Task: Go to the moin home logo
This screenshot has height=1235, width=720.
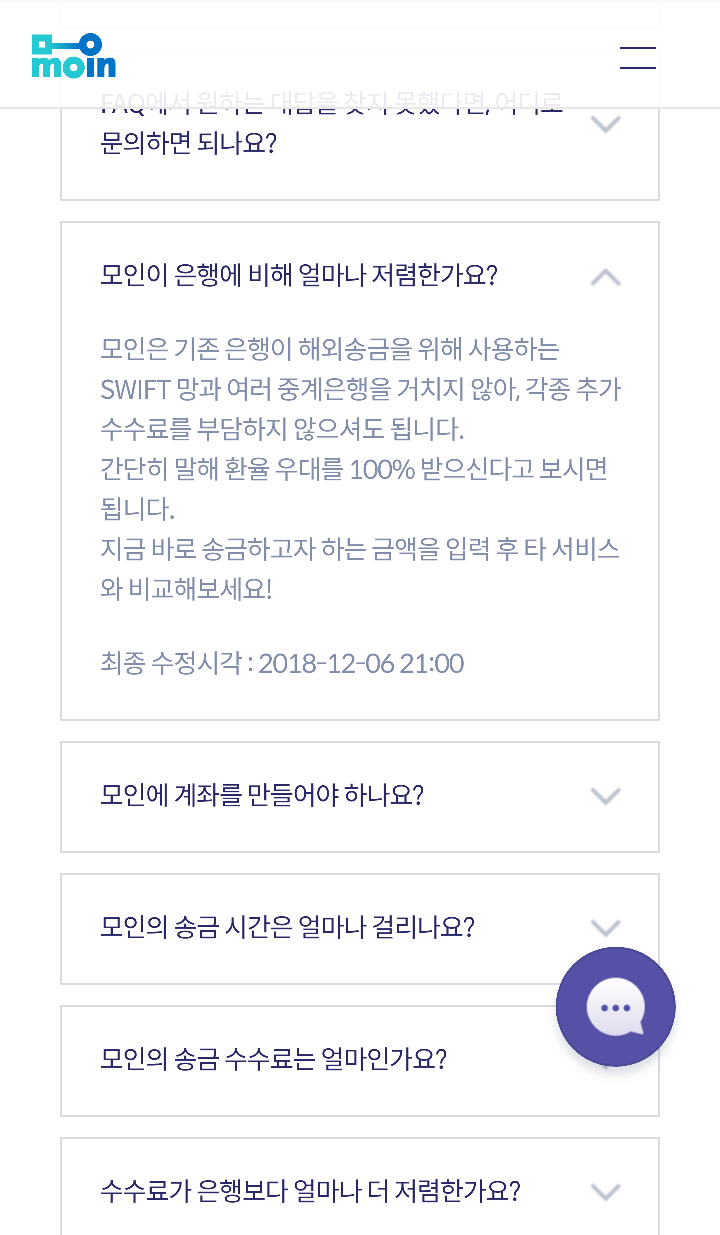Action: [x=74, y=56]
